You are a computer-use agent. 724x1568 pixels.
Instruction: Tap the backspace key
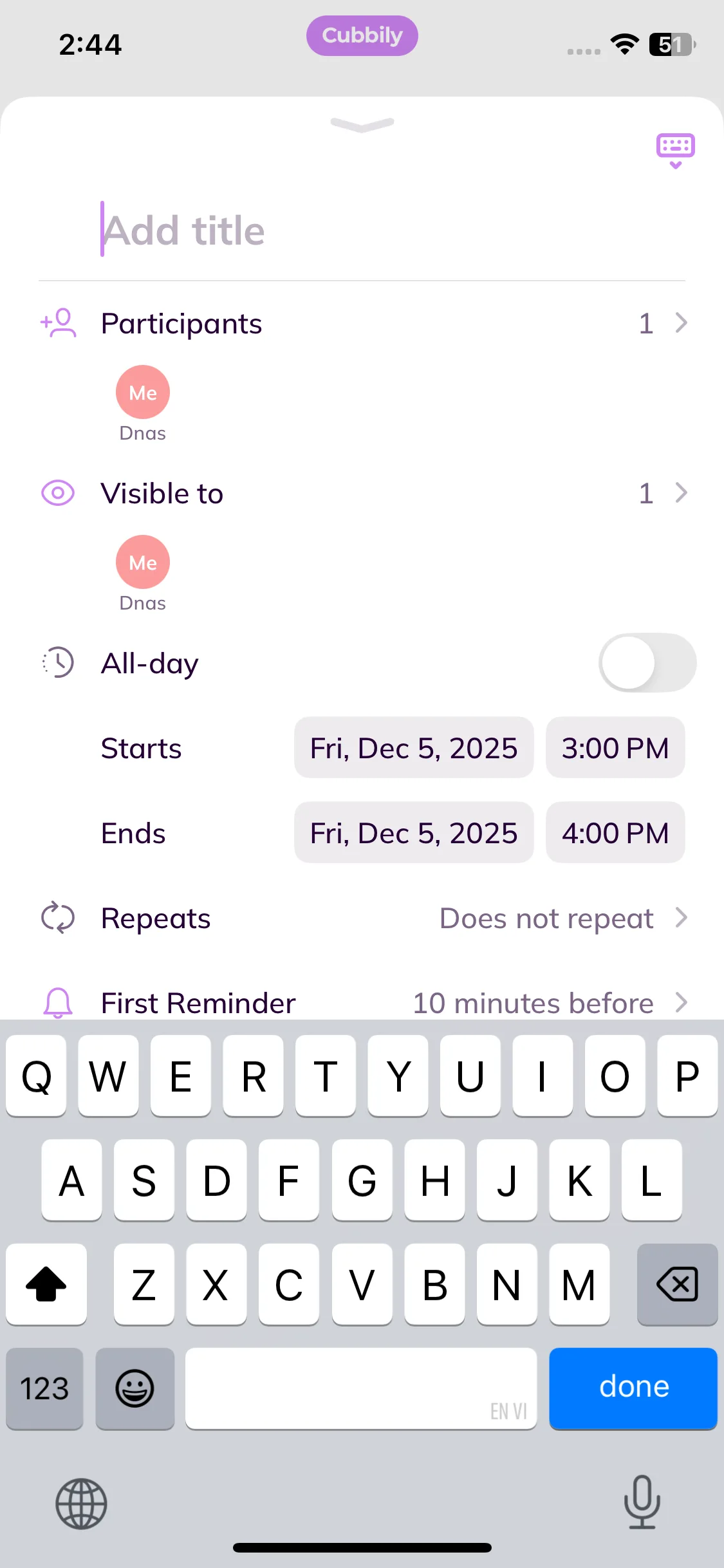pos(677,1285)
